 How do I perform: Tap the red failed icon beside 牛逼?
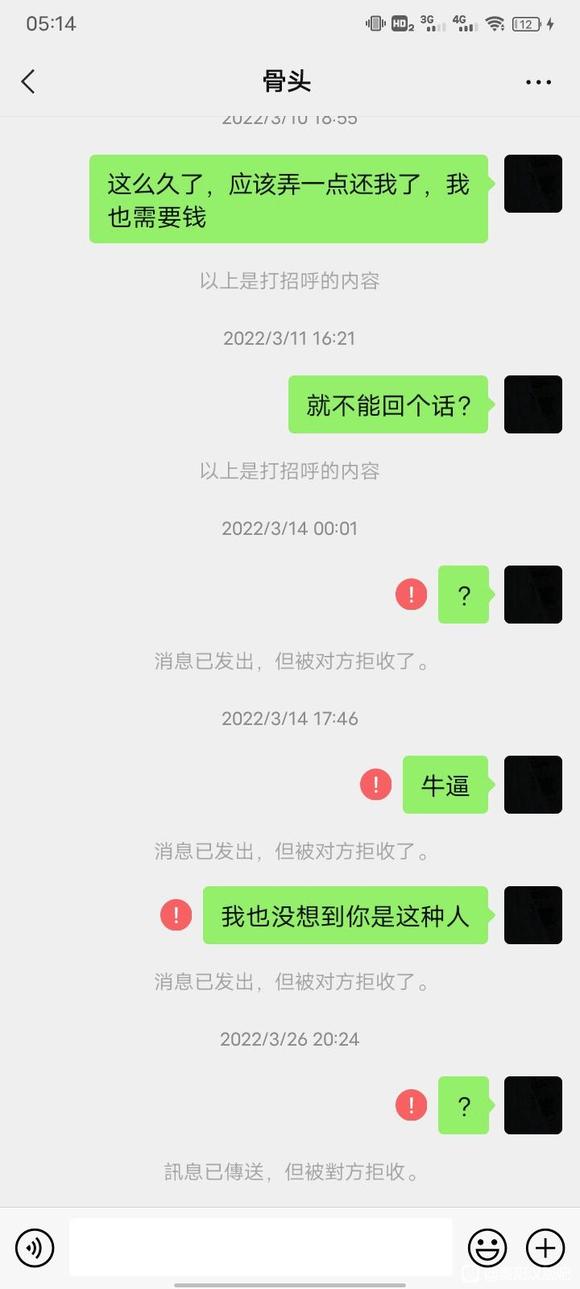click(376, 784)
